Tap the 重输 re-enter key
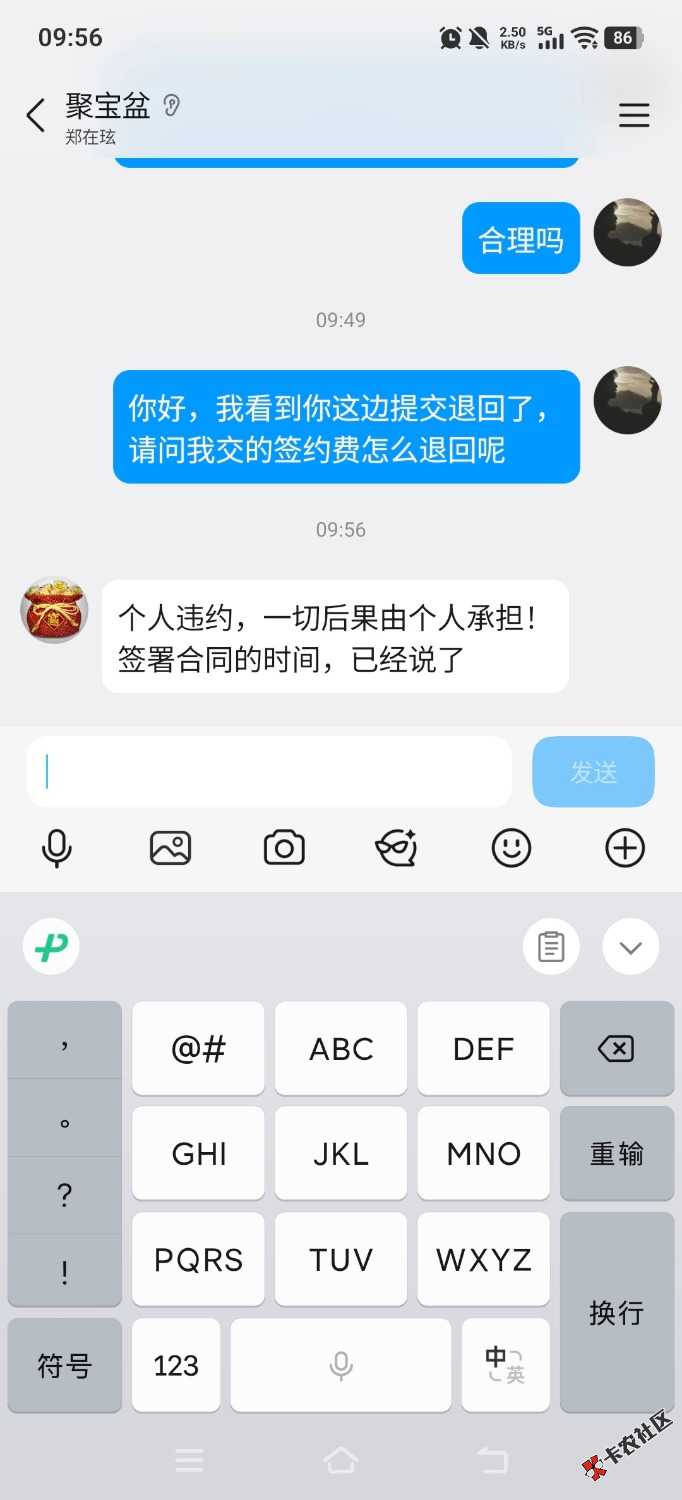 (x=616, y=1154)
